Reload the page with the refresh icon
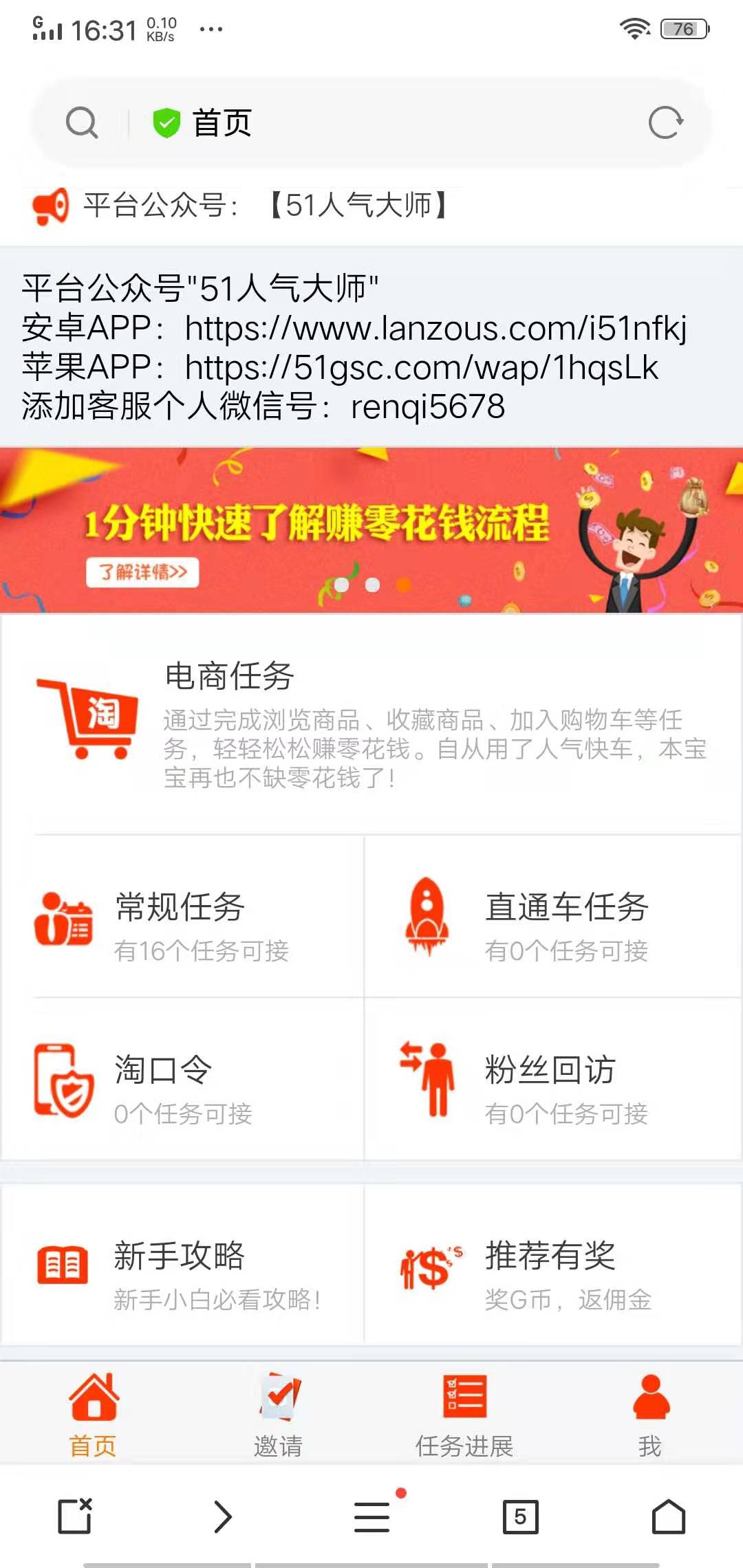The image size is (743, 1568). click(x=666, y=121)
